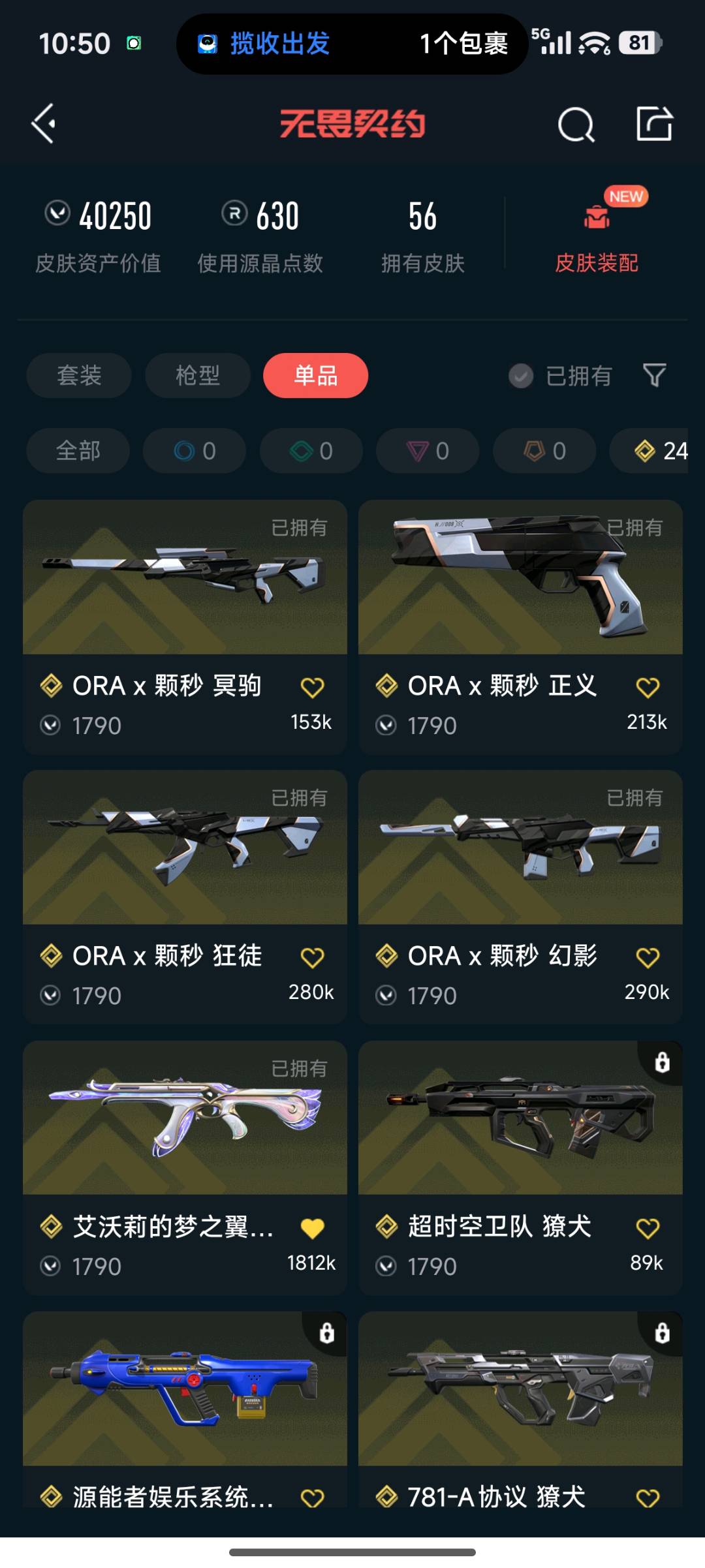Open the filter funnel icon
The width and height of the screenshot is (705, 1568).
[x=654, y=375]
